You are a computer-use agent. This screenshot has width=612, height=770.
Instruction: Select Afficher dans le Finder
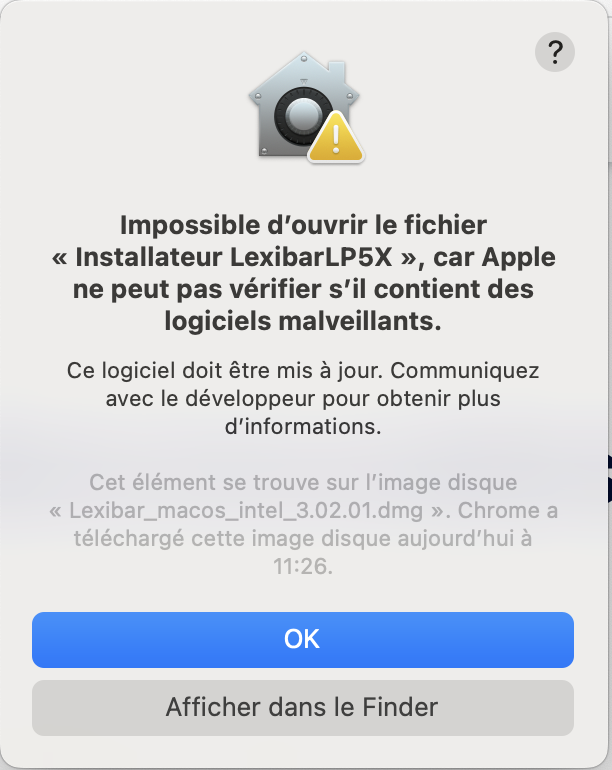[302, 708]
